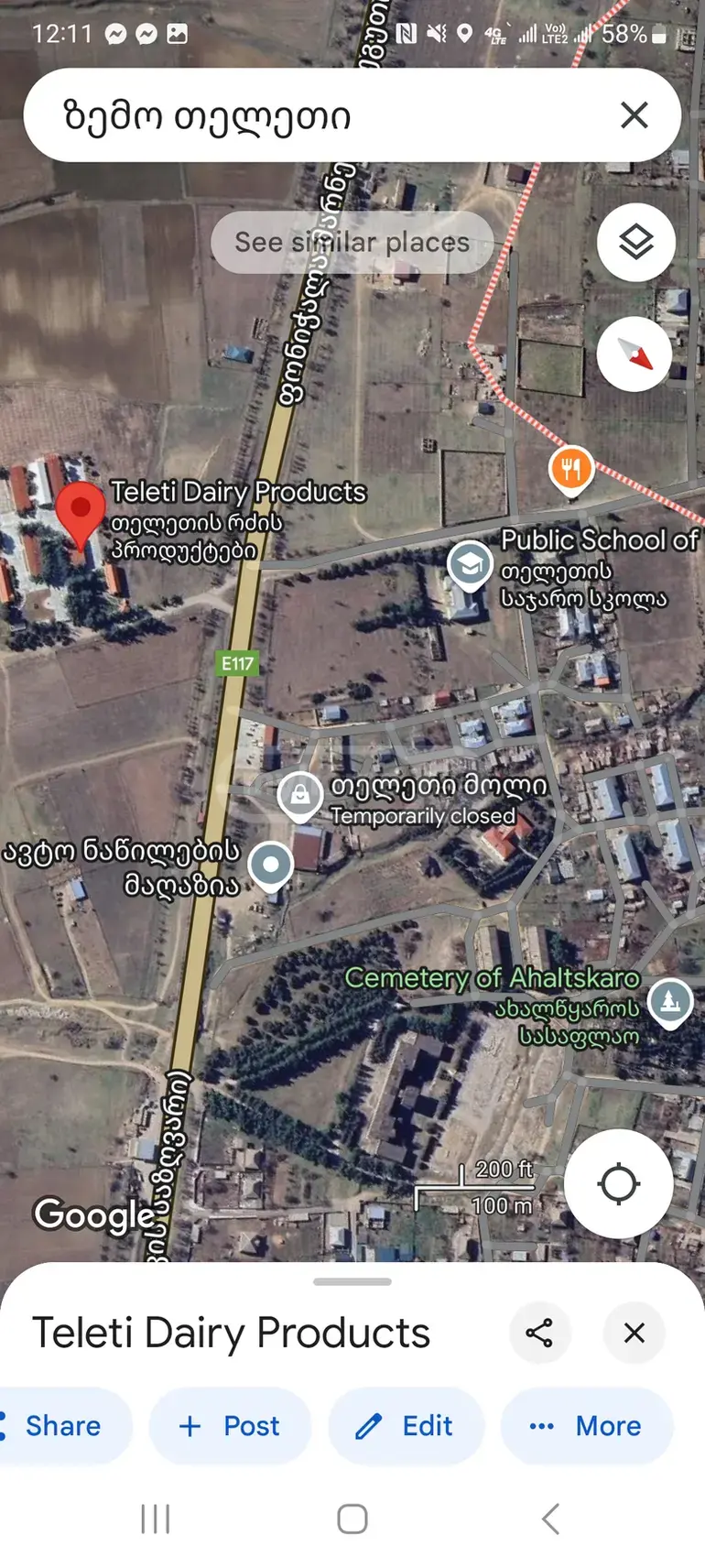
Task: Open the More options button
Action: (x=587, y=1425)
